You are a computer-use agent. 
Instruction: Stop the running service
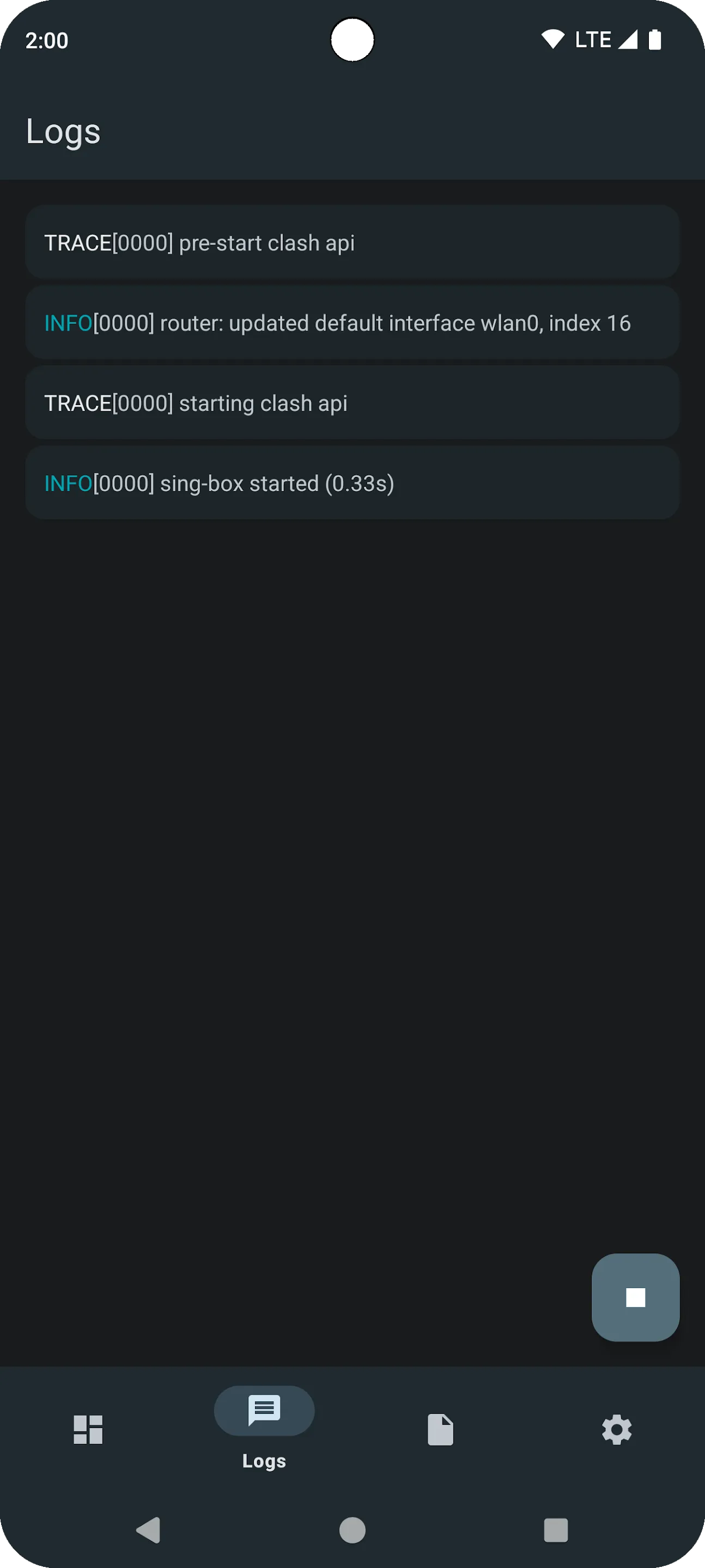[x=635, y=1297]
